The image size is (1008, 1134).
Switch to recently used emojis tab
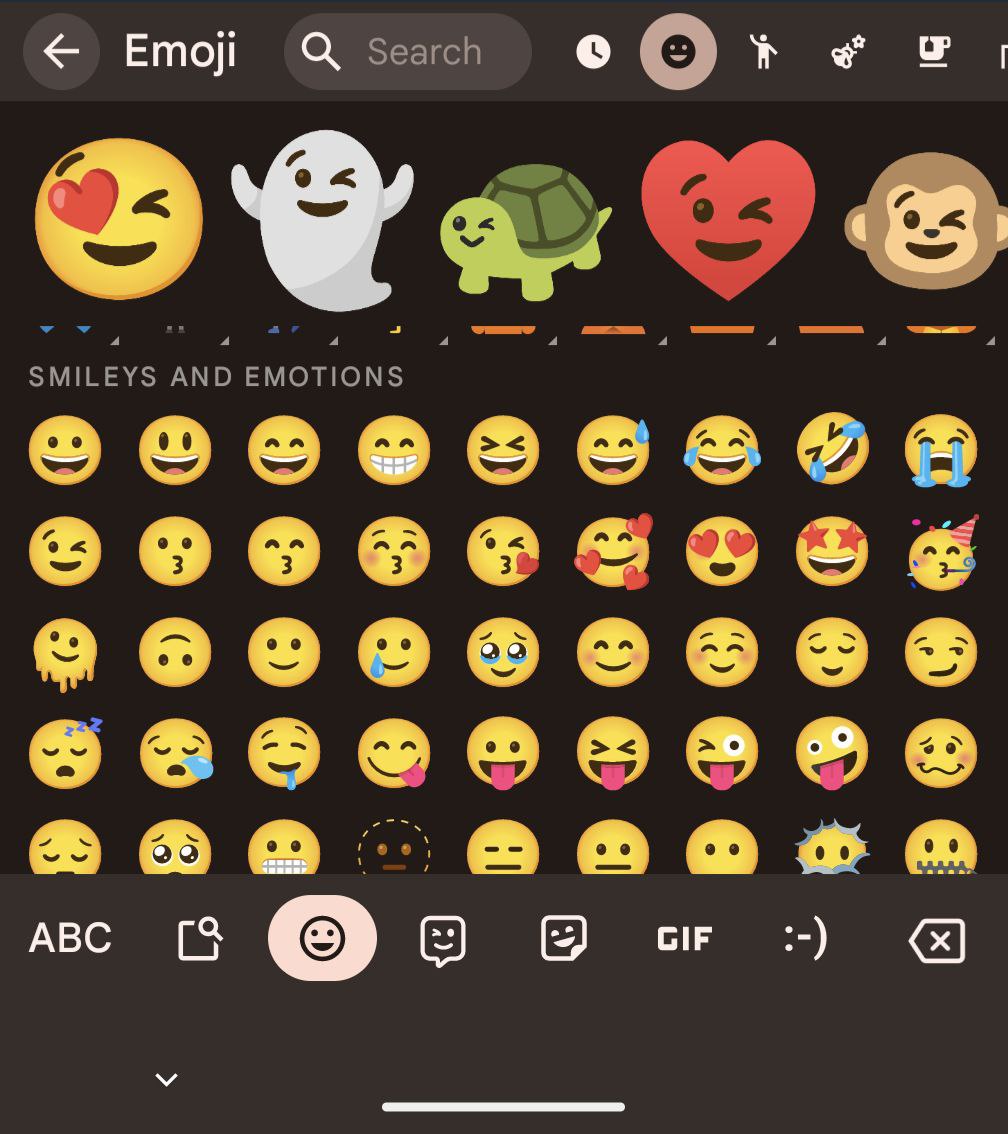click(593, 51)
